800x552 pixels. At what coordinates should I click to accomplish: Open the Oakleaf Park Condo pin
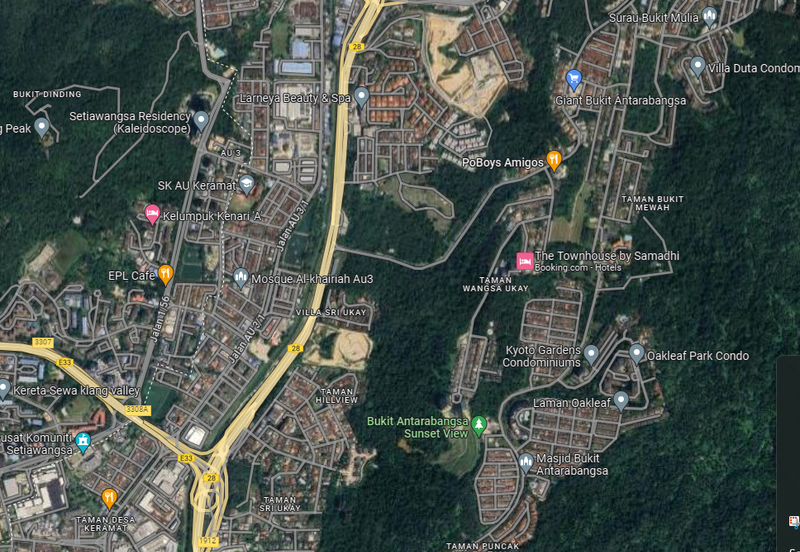636,353
